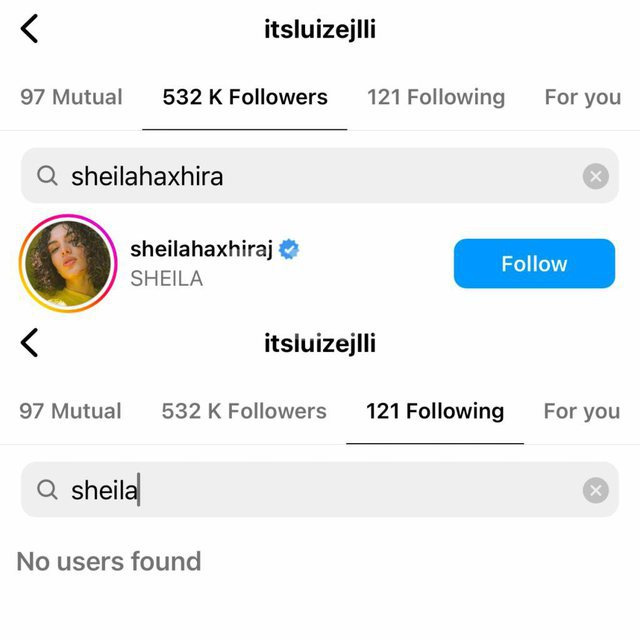Open sheilahaxhiraj's profile from results
Screen dimensions: 640x640
[x=202, y=250]
